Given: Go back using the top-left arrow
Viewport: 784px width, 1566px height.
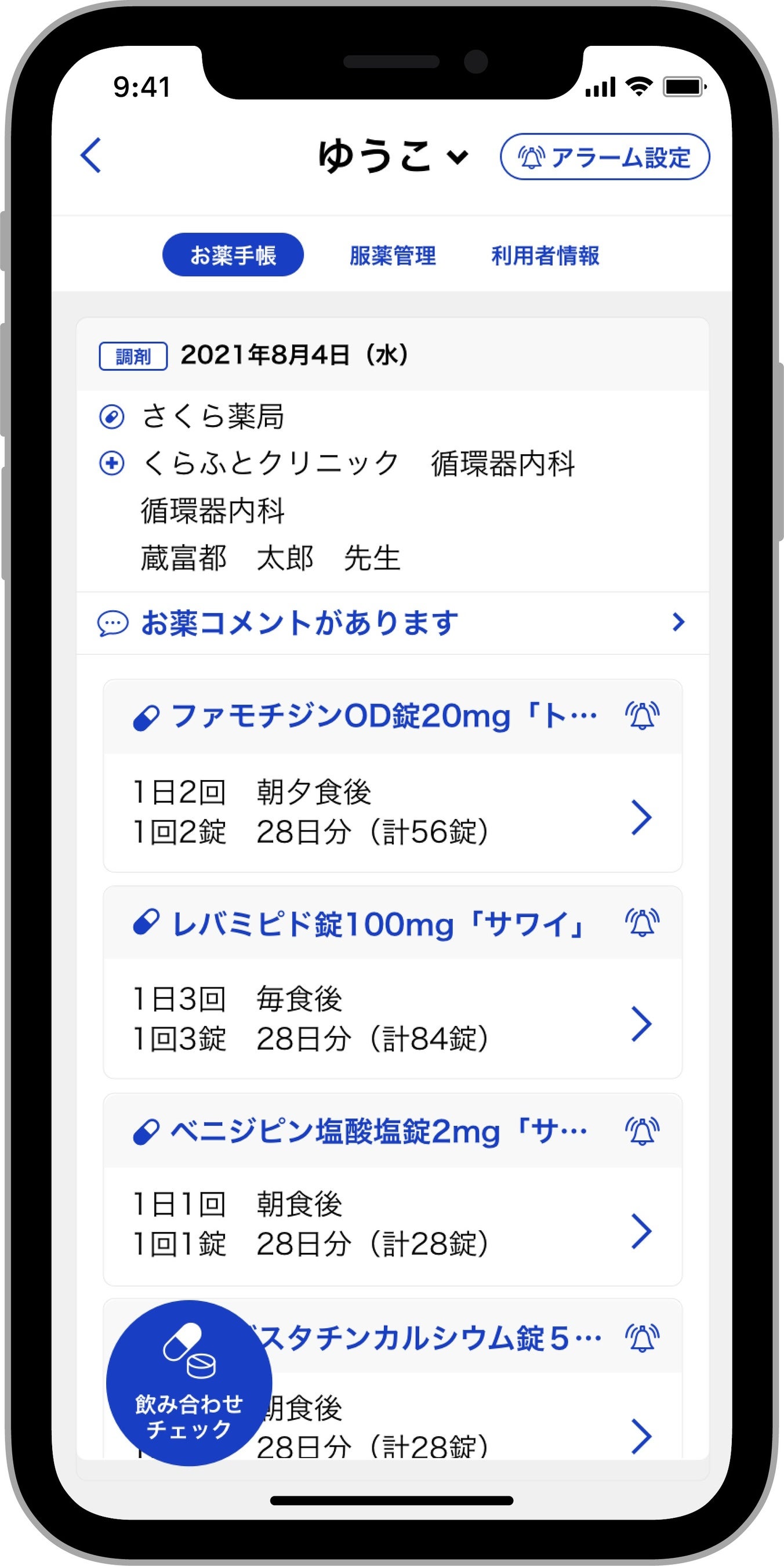Looking at the screenshot, I should (91, 155).
